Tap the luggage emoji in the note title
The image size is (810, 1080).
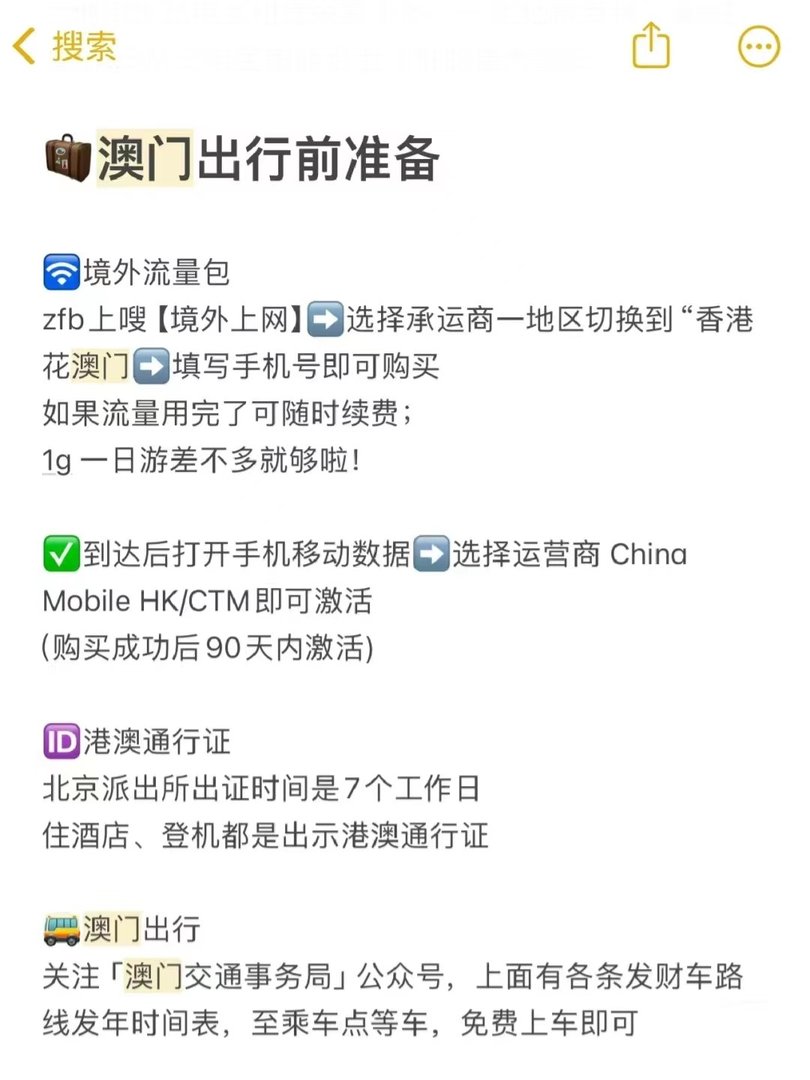(66, 157)
